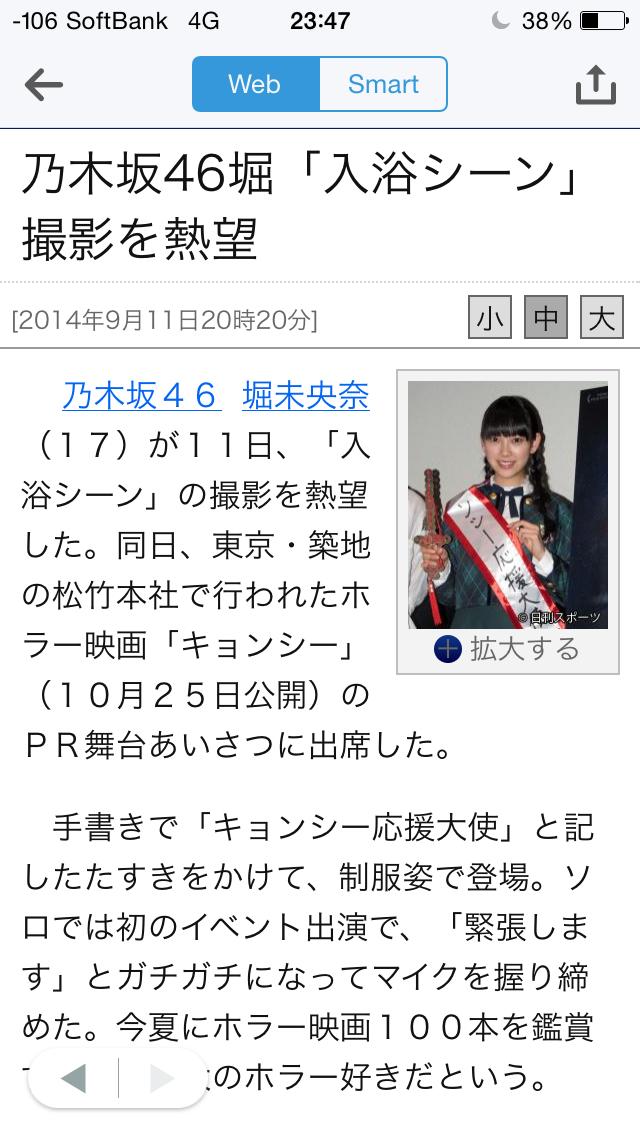Open the share menu
The image size is (640, 1136).
pos(595,85)
